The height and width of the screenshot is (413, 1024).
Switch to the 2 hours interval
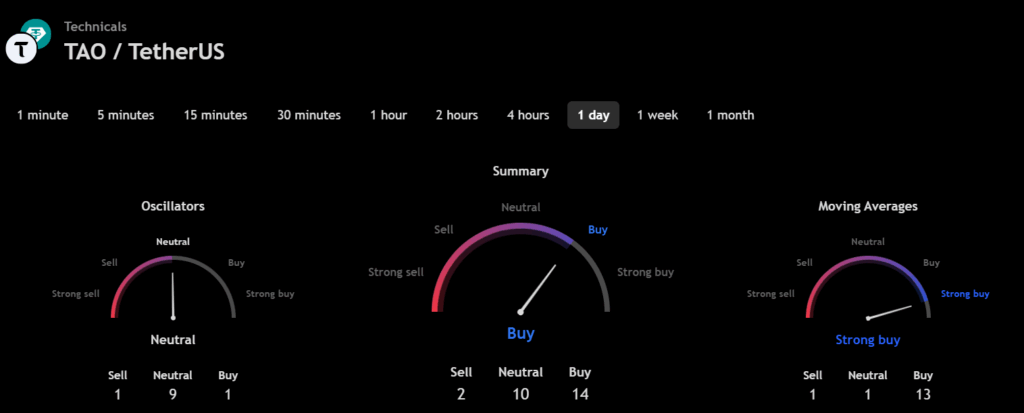(x=456, y=115)
